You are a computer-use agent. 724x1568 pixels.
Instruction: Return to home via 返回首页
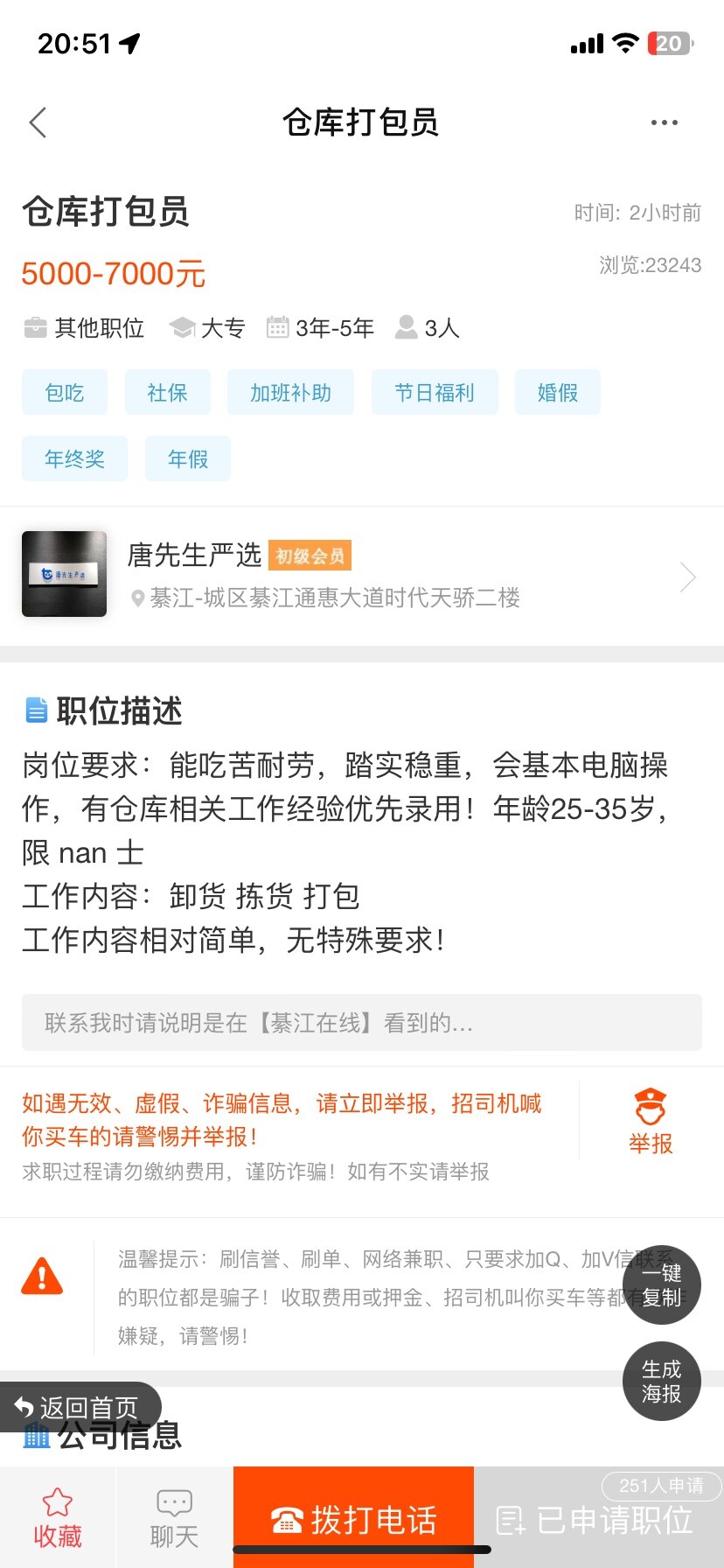point(79,1407)
